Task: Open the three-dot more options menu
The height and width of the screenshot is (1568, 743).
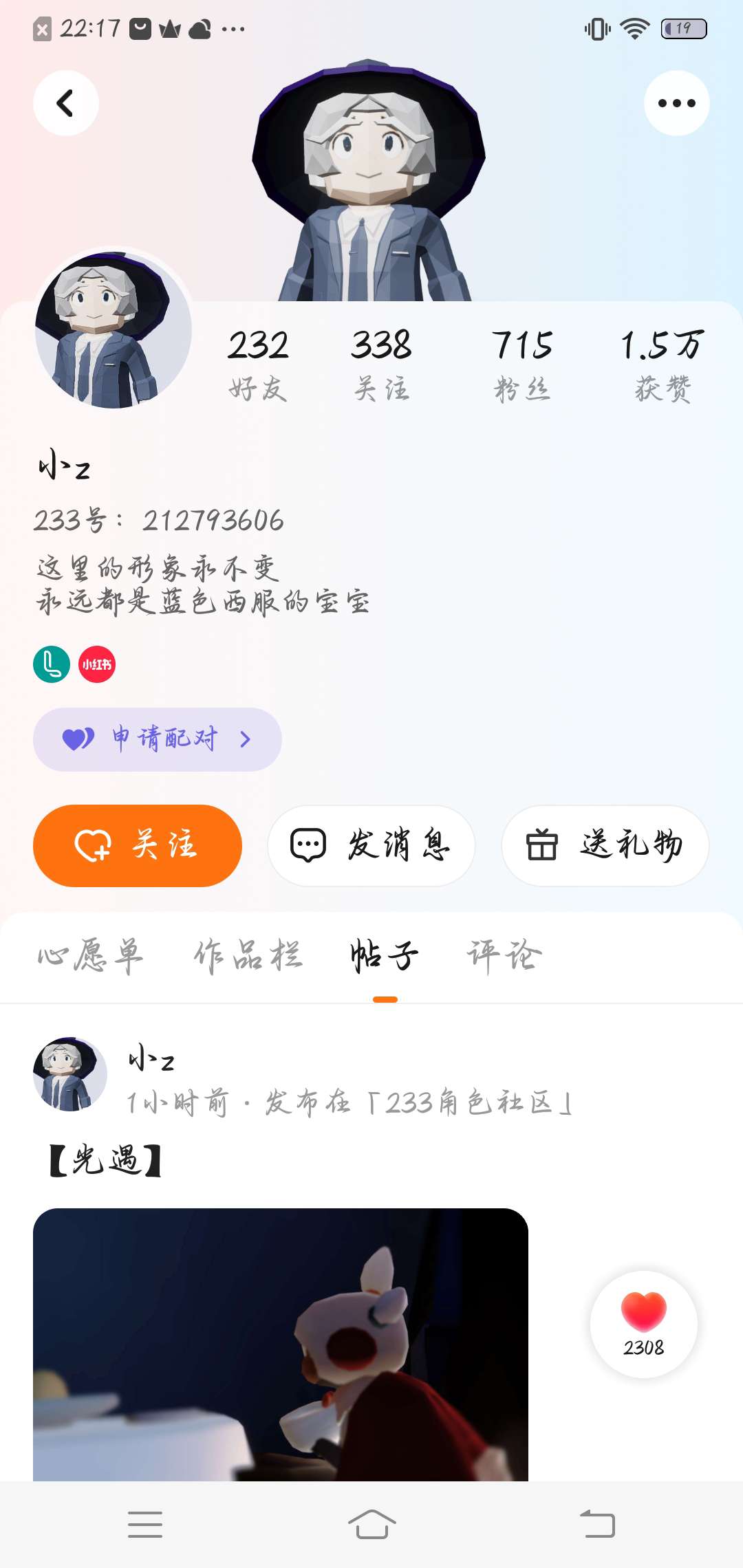Action: click(x=676, y=103)
